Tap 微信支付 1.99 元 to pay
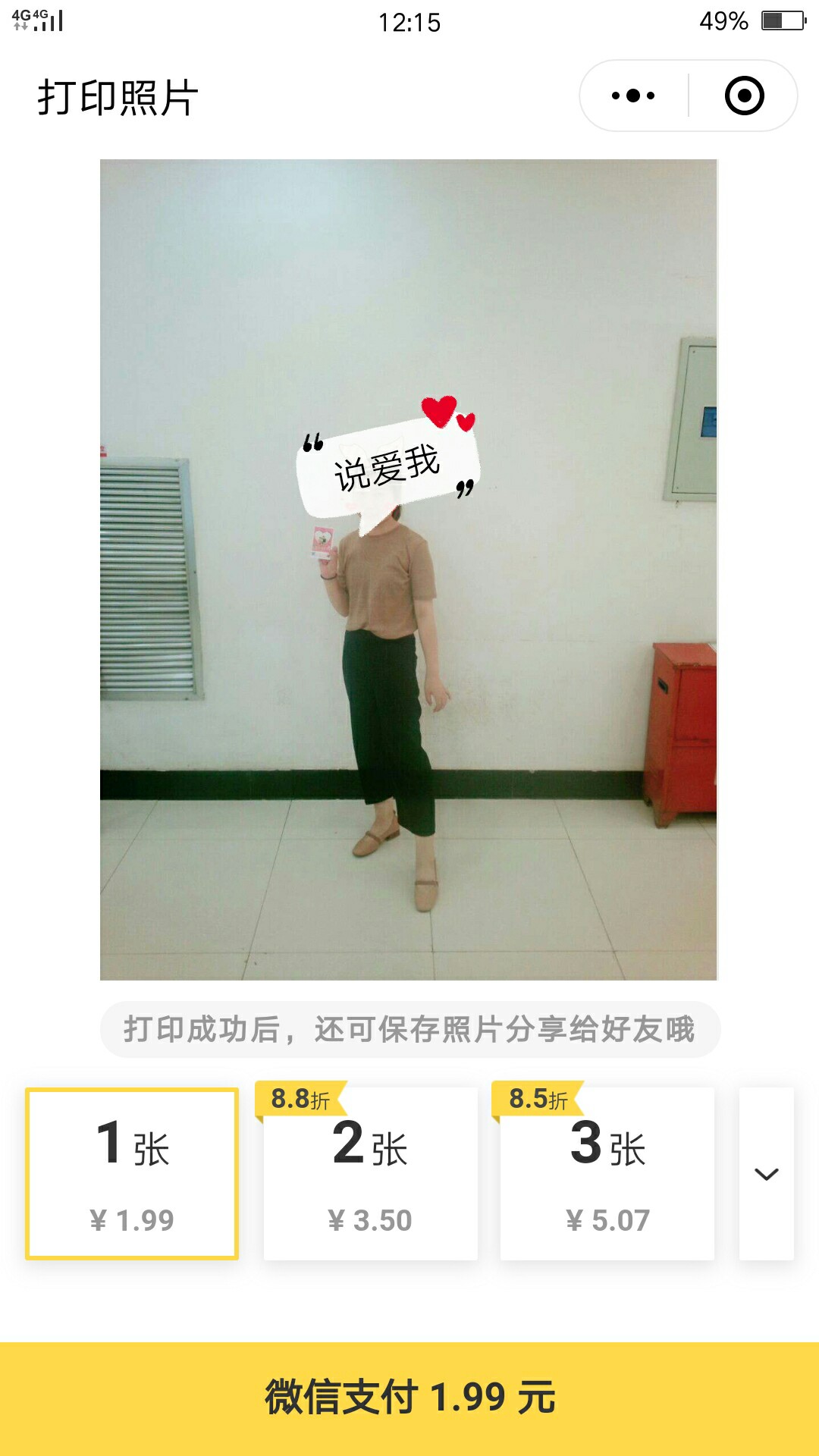This screenshot has height=1456, width=819. 409,1398
